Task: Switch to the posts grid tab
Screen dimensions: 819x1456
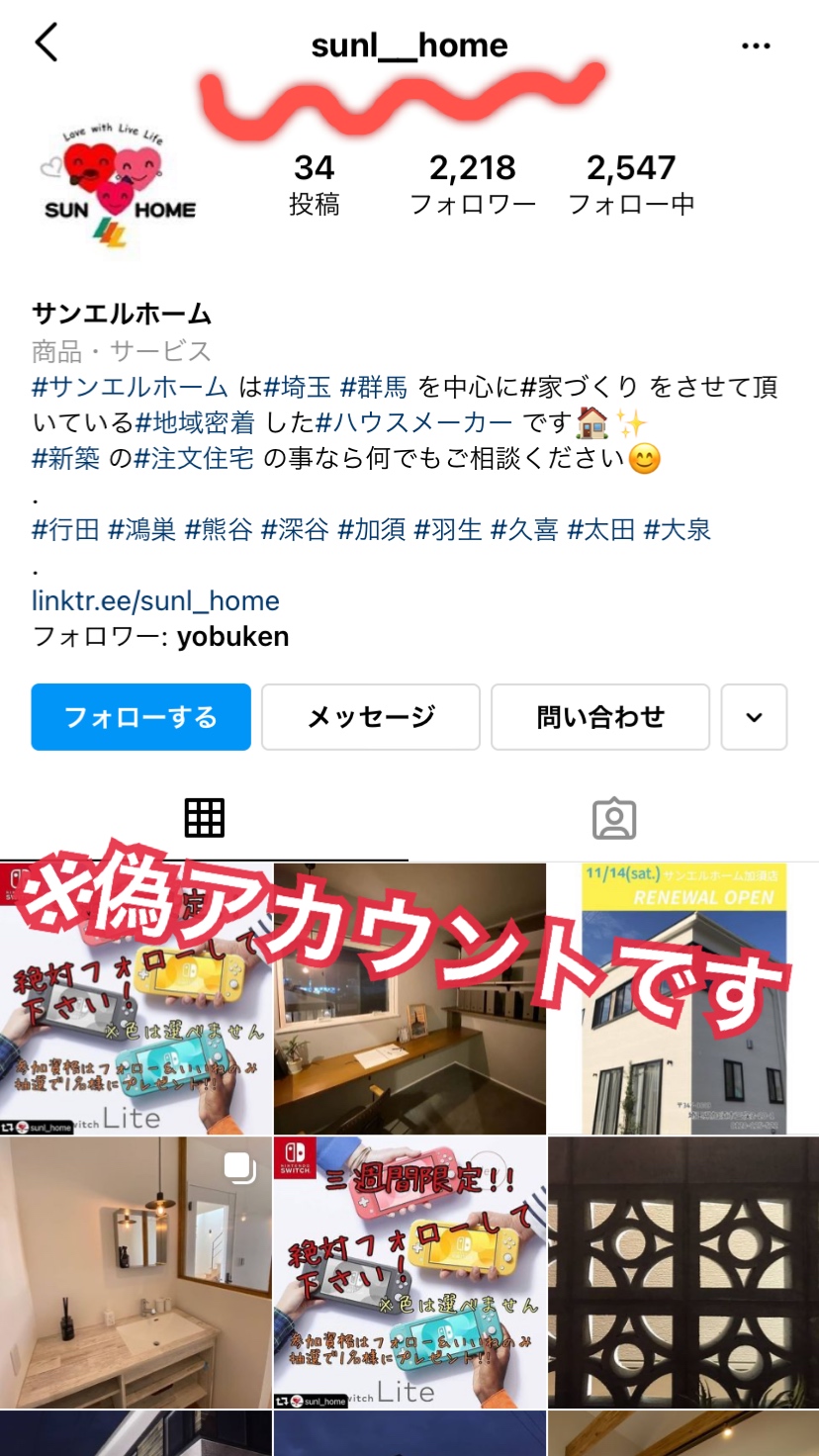Action: pos(205,818)
